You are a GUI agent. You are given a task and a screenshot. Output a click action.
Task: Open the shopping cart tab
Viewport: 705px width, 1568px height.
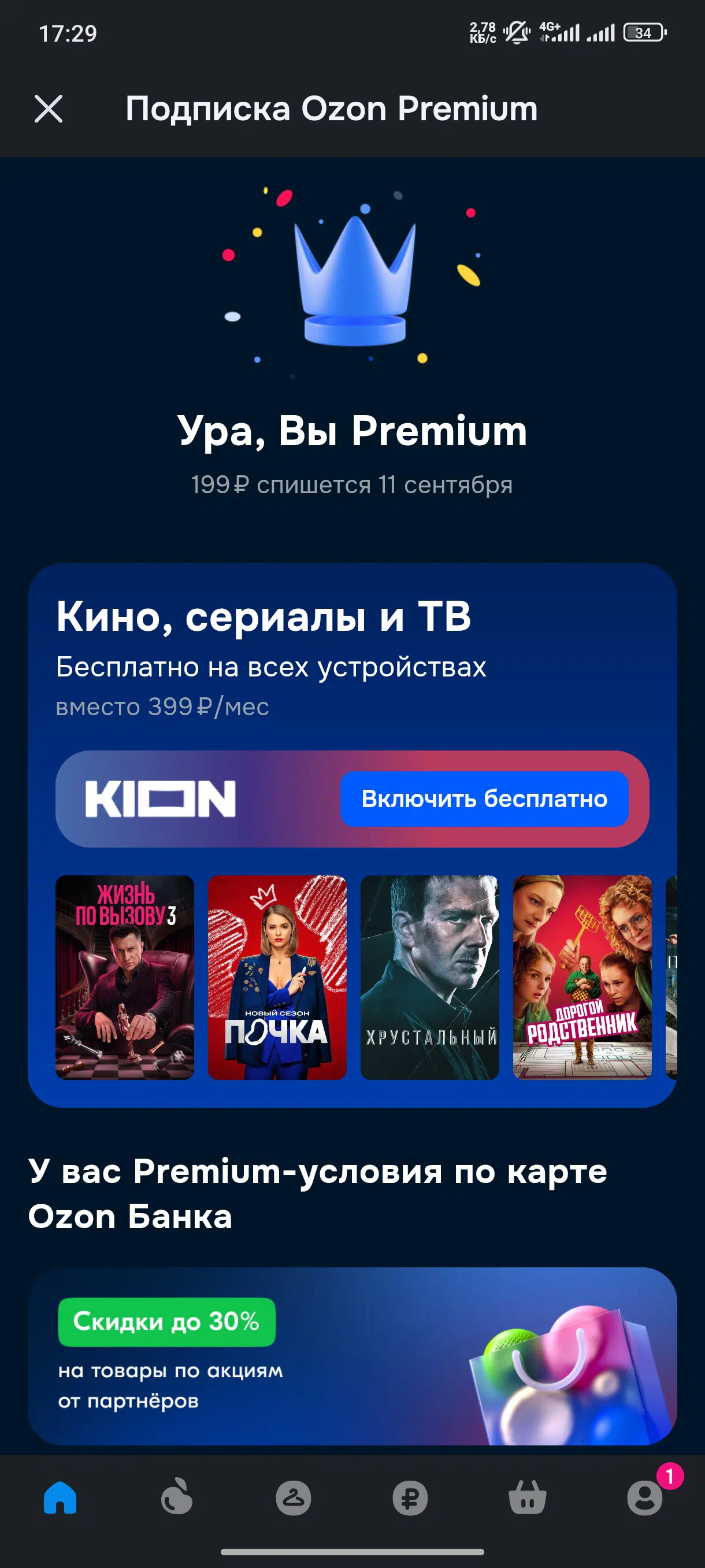[528, 1498]
